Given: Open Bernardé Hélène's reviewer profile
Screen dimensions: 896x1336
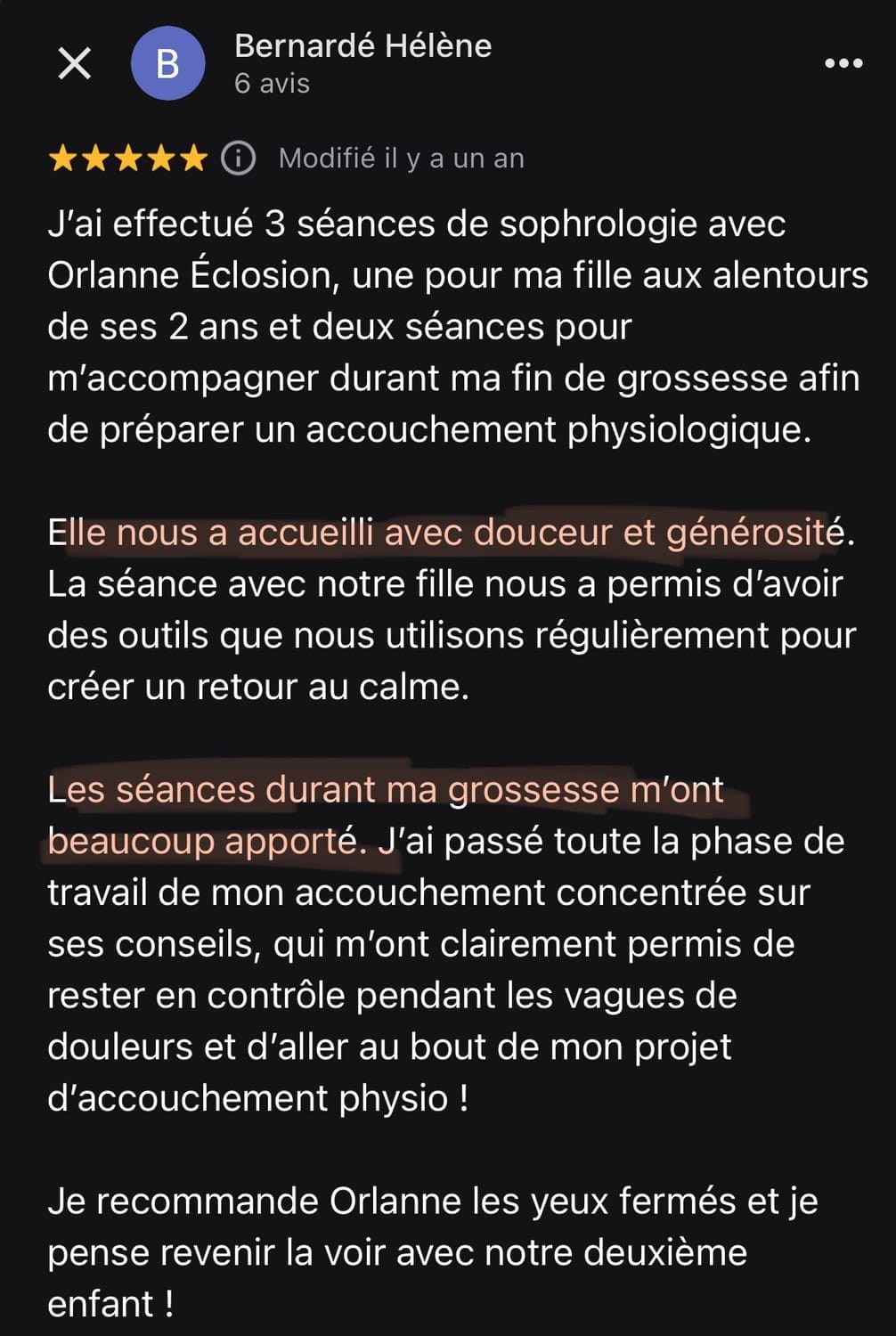Looking at the screenshot, I should tap(362, 45).
